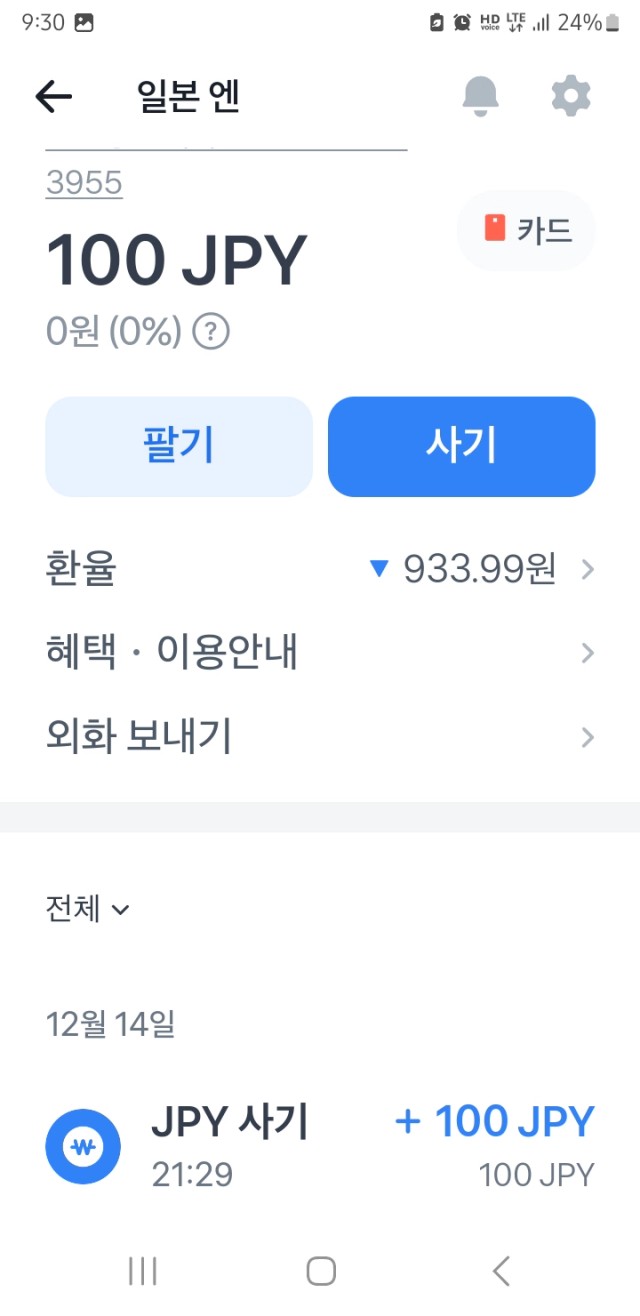Open 외화 보내기 row
The height and width of the screenshot is (1316, 640).
pos(320,737)
